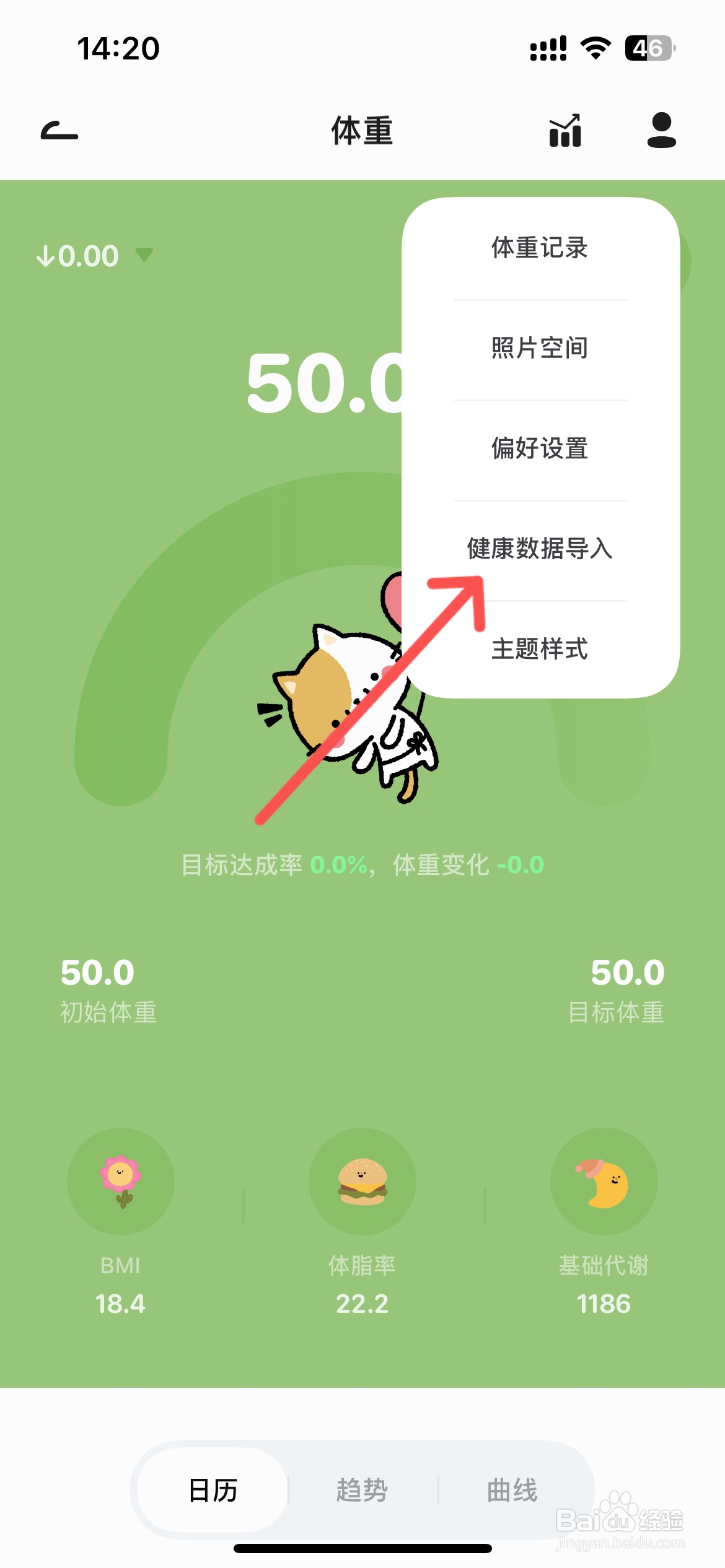The height and width of the screenshot is (1568, 725).
Task: Expand the weight change dropdown triangle
Action: coord(144,256)
